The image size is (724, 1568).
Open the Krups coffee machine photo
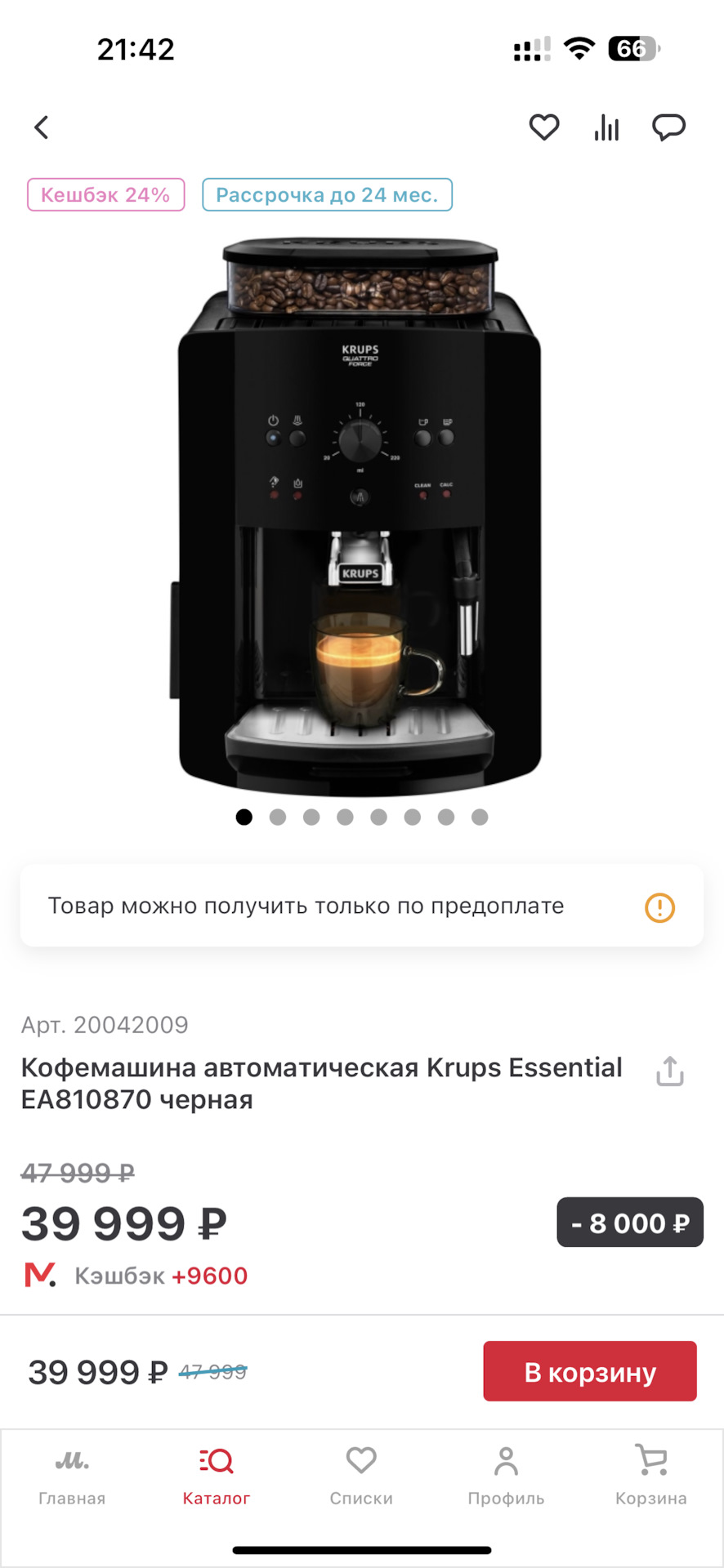(360, 518)
